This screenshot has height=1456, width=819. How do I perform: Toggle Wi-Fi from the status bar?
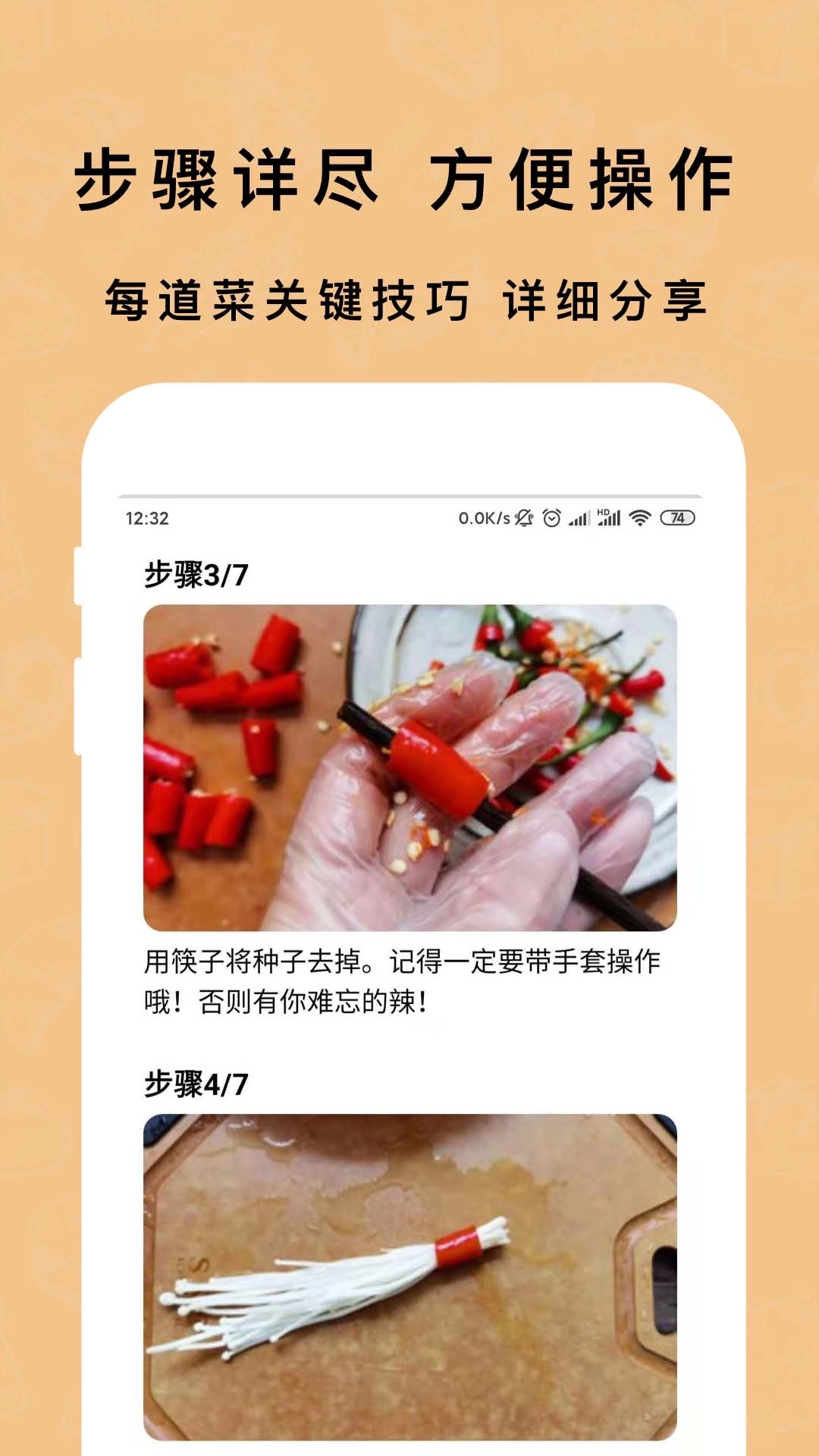coord(641,518)
